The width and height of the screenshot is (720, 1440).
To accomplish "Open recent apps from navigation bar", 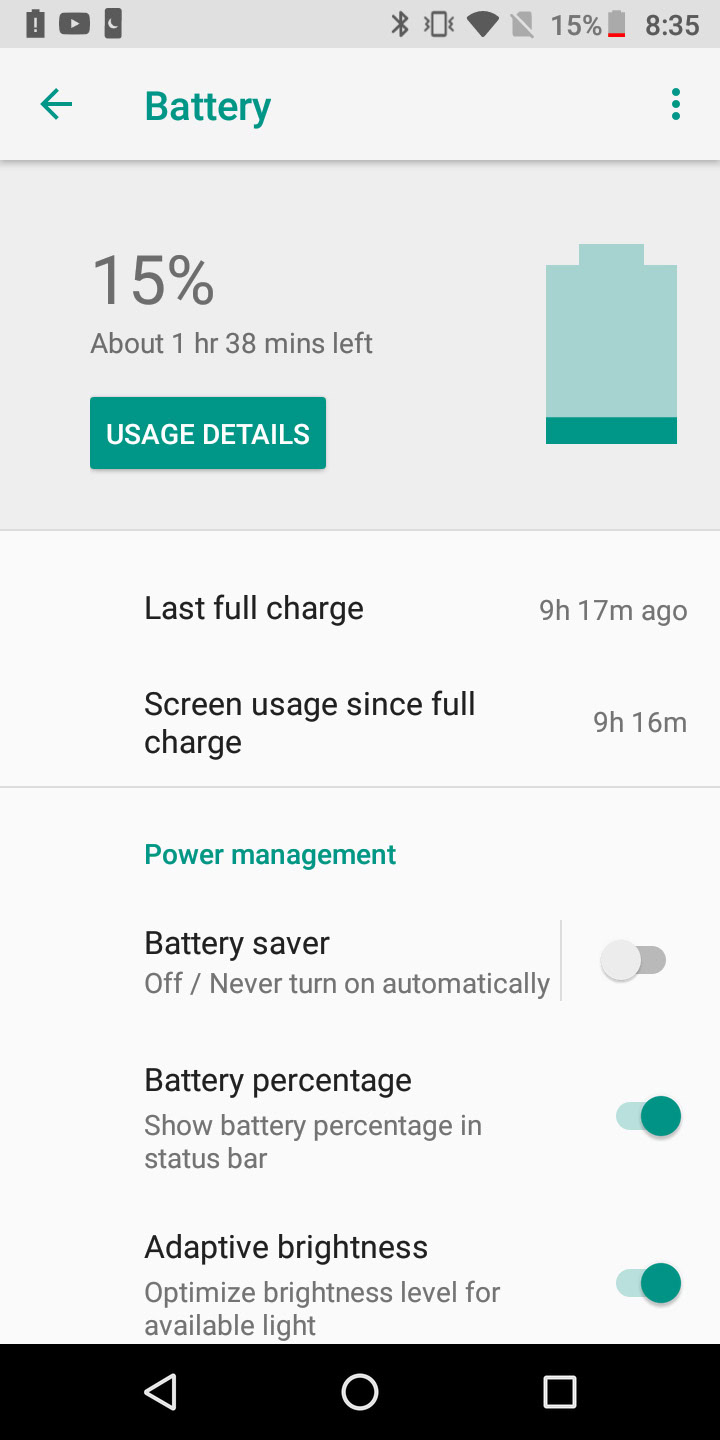I will click(x=560, y=1391).
